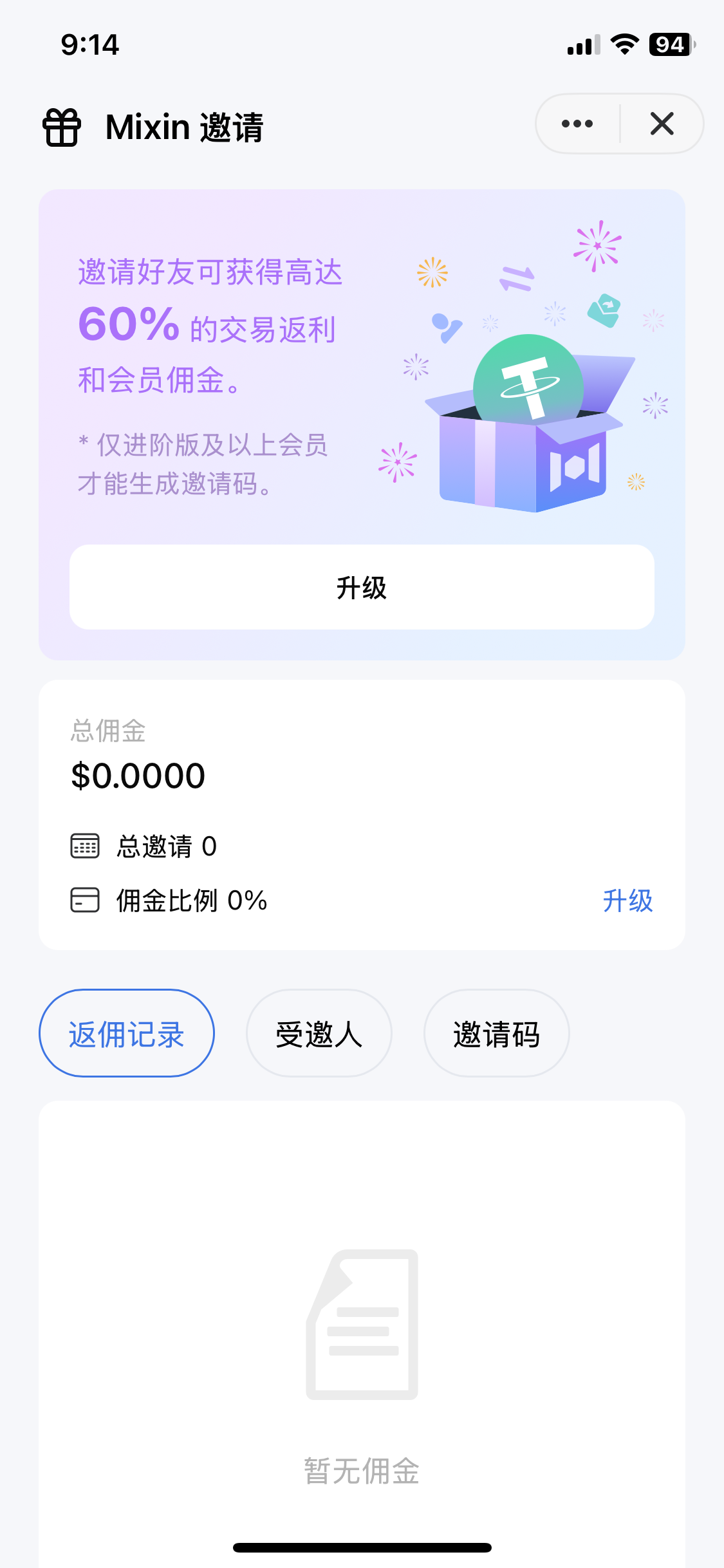
Task: Close the Mixin 邀请 mini app
Action: coord(662,124)
